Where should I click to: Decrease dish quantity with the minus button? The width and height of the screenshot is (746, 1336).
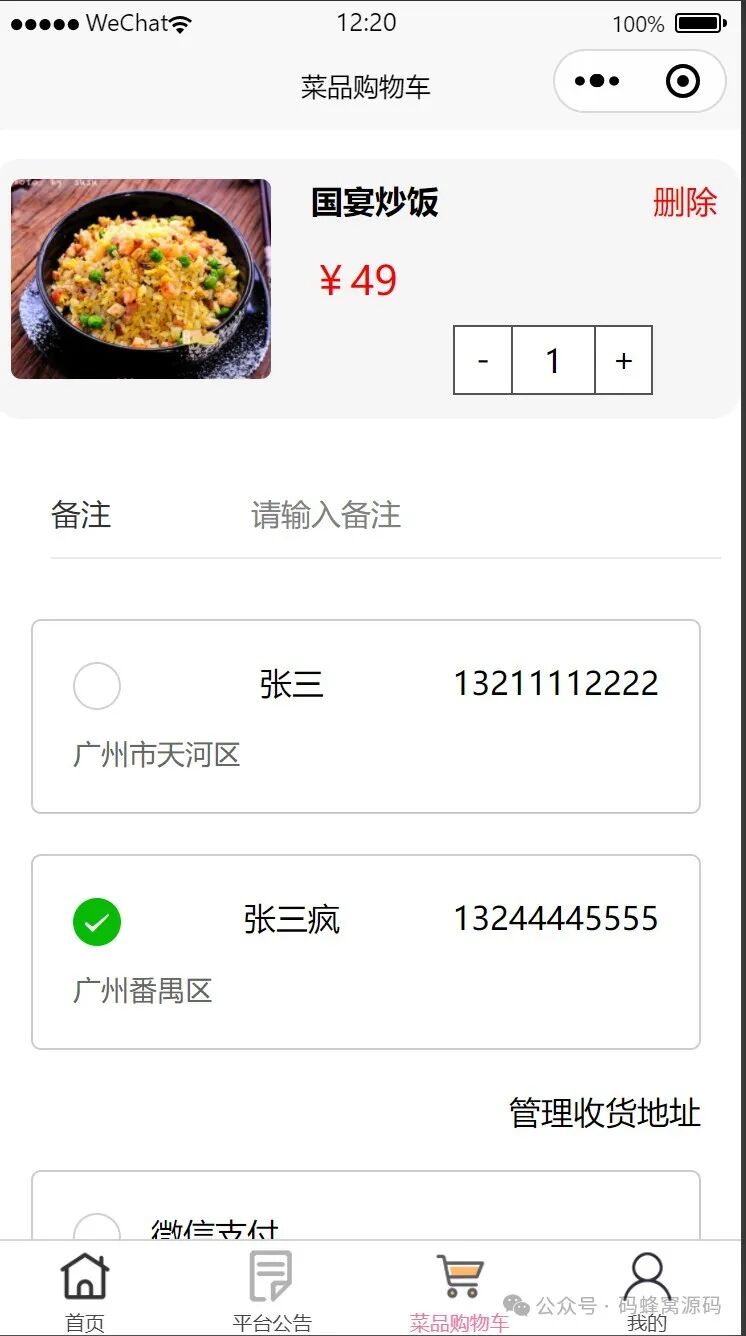[482, 360]
